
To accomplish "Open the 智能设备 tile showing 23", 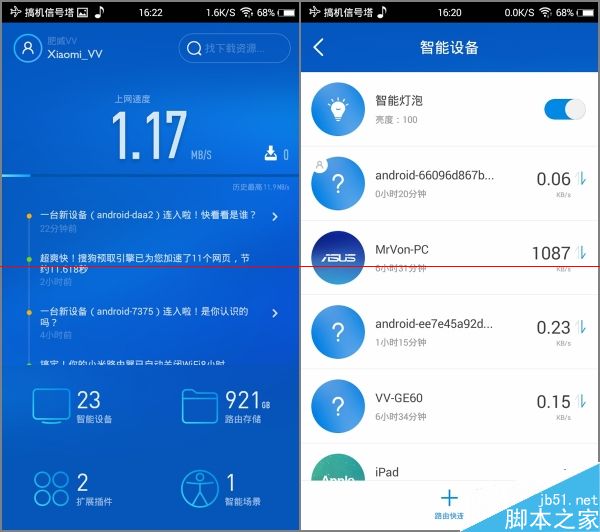I will coord(75,407).
